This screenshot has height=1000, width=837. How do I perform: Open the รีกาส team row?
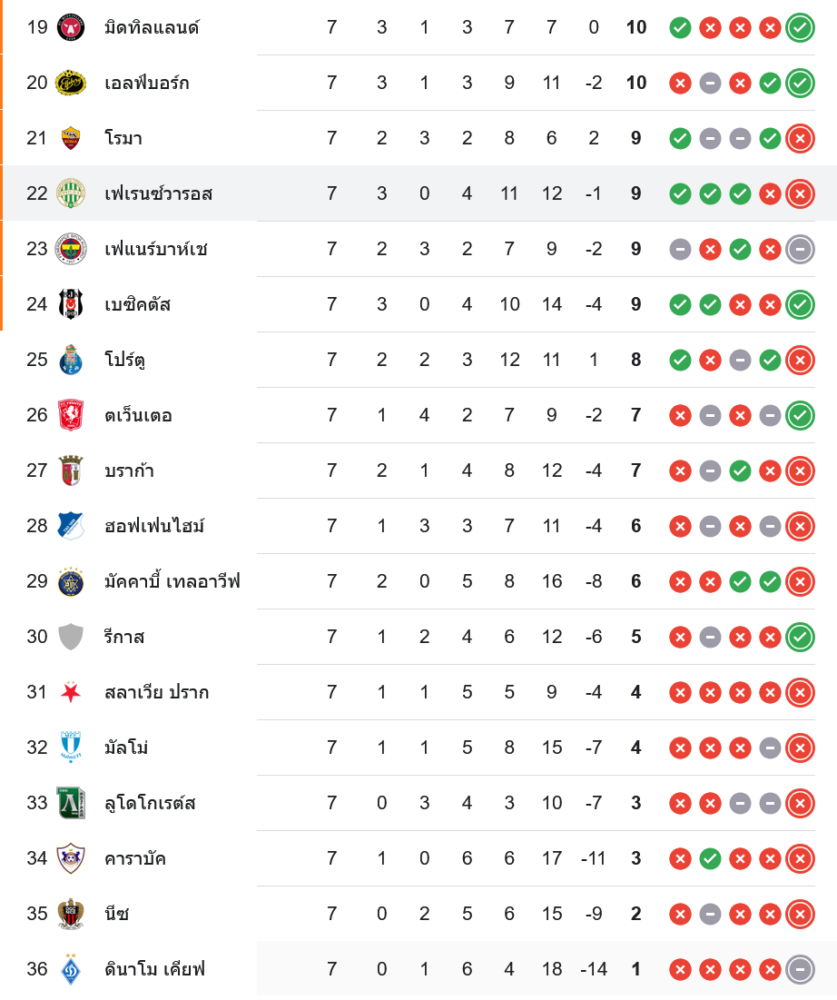[x=125, y=636]
